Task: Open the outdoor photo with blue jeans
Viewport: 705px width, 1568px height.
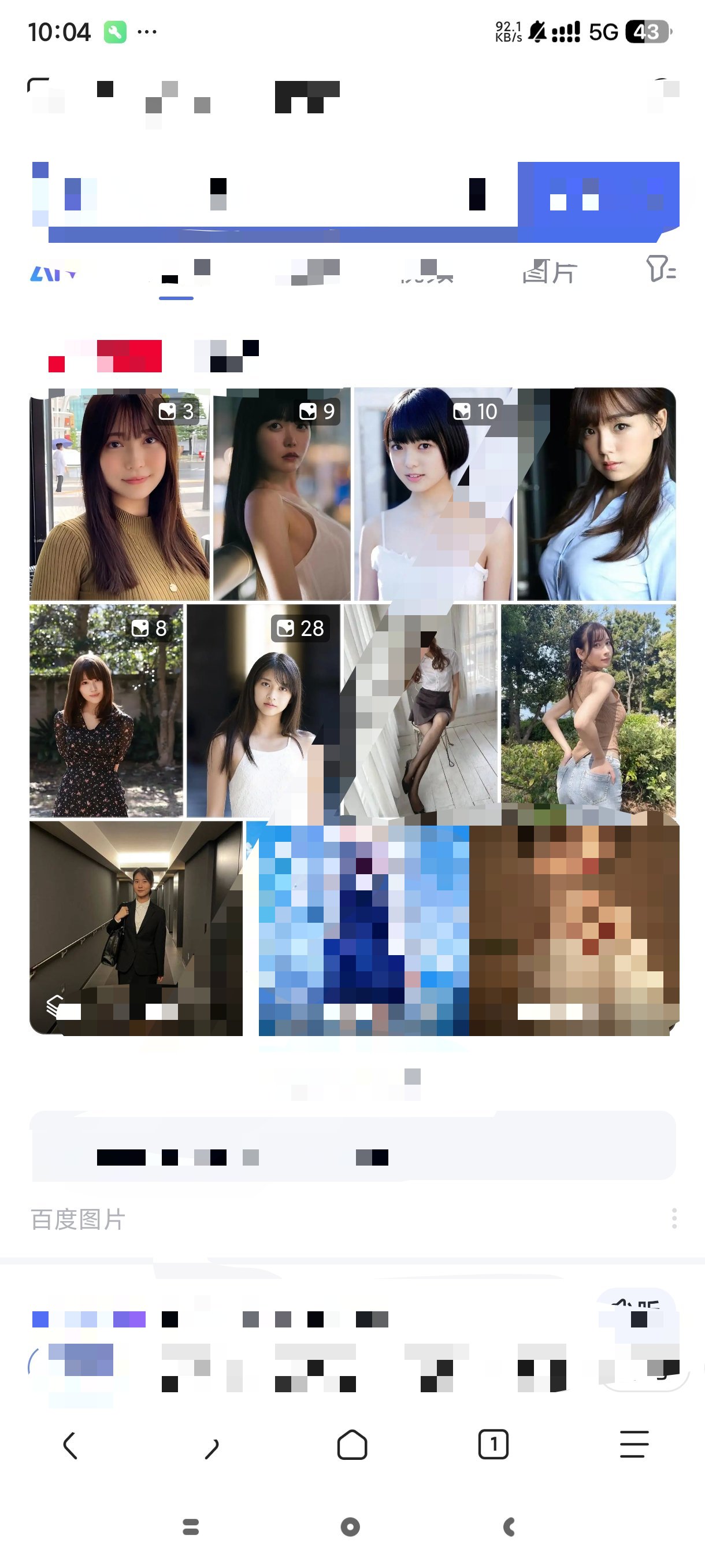Action: click(588, 709)
